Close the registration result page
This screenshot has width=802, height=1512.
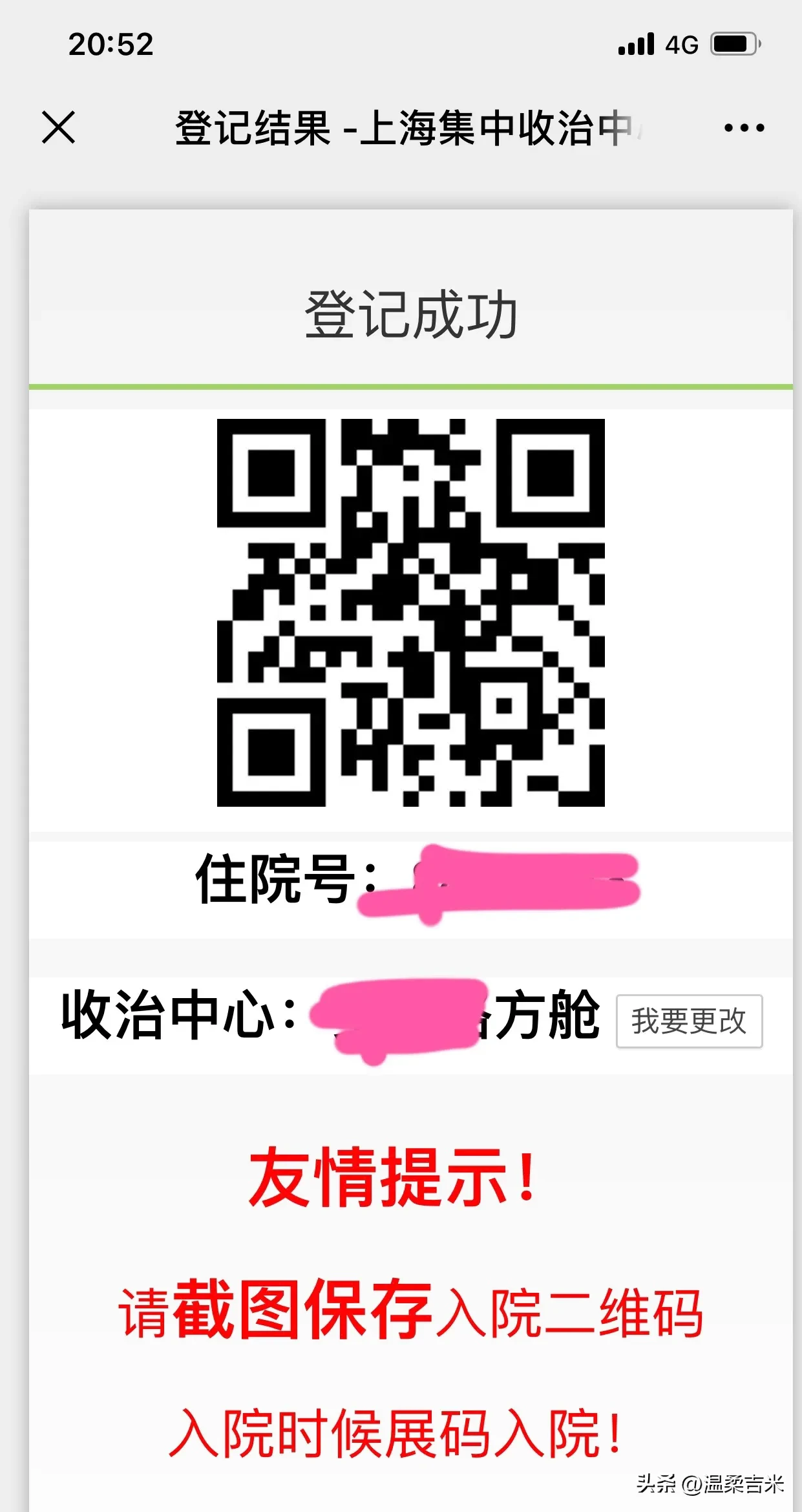(x=59, y=127)
